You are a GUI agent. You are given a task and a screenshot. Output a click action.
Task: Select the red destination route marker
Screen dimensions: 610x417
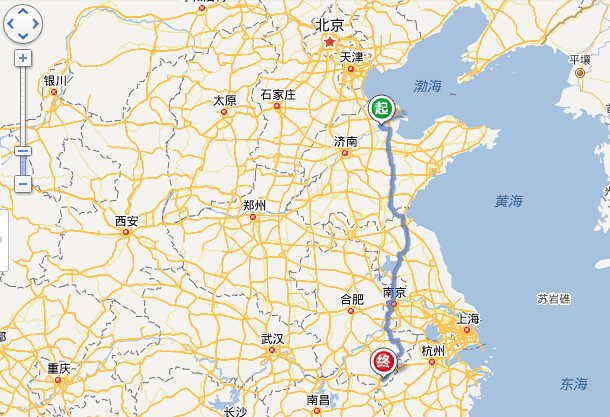[x=383, y=361]
